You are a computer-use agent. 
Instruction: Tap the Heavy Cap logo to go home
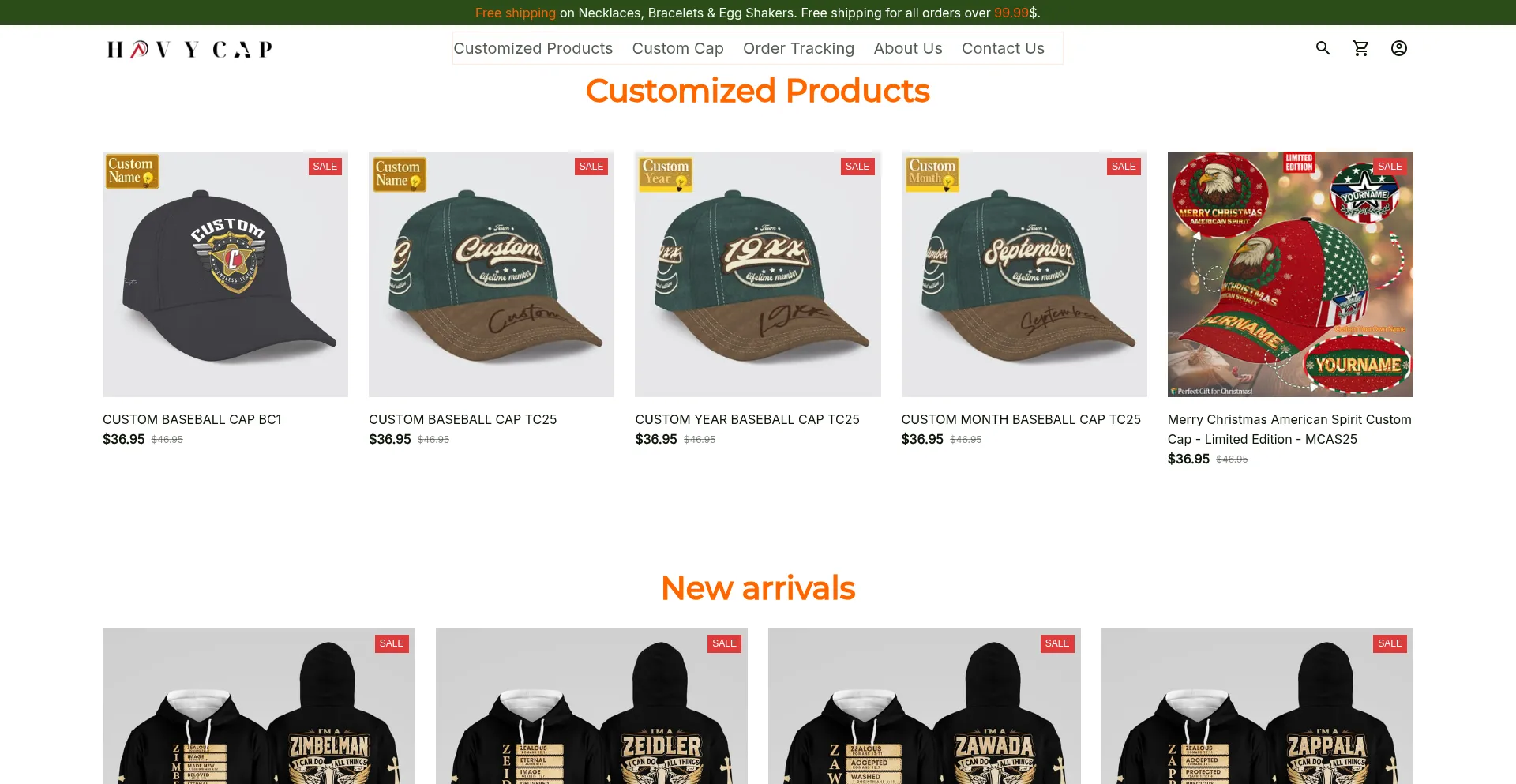tap(189, 49)
